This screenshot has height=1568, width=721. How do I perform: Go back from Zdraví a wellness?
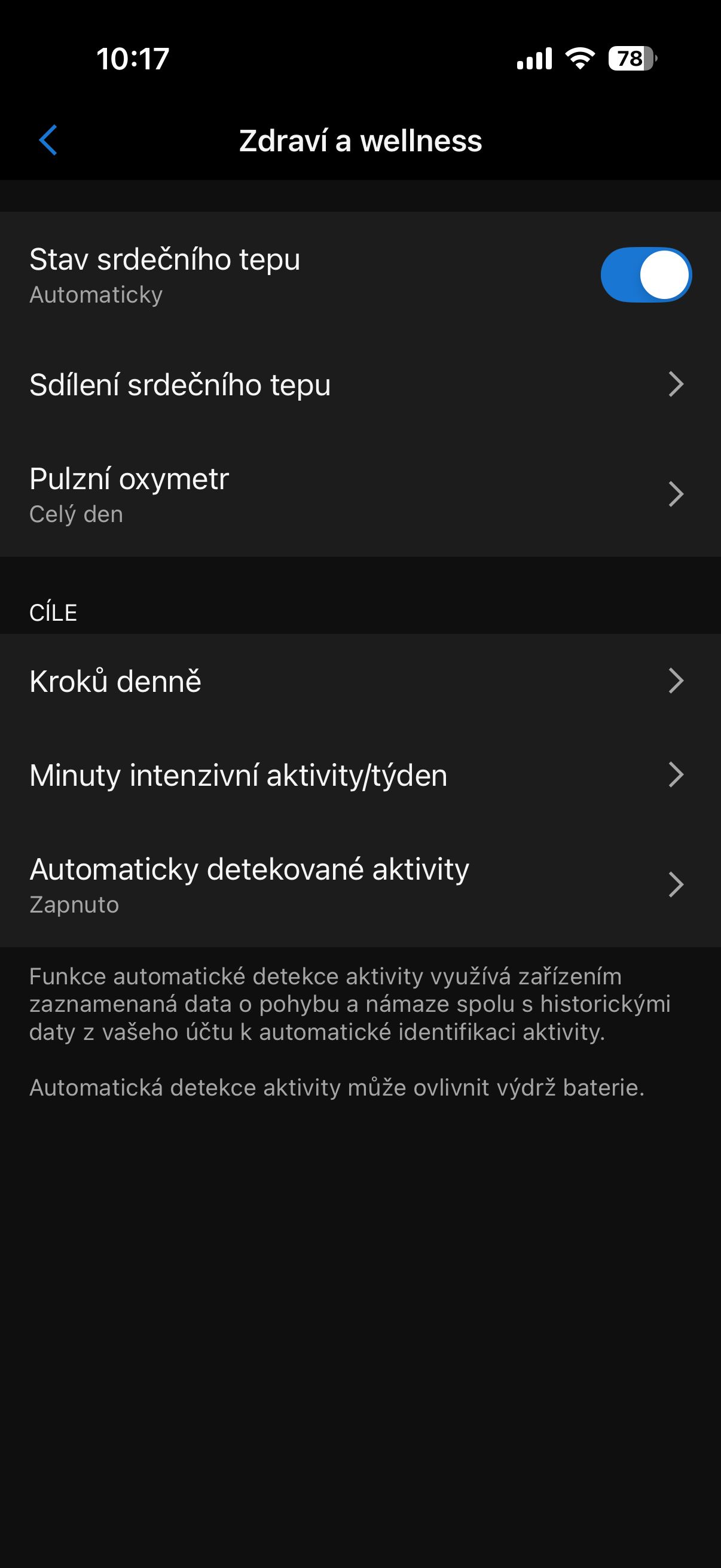(x=48, y=141)
